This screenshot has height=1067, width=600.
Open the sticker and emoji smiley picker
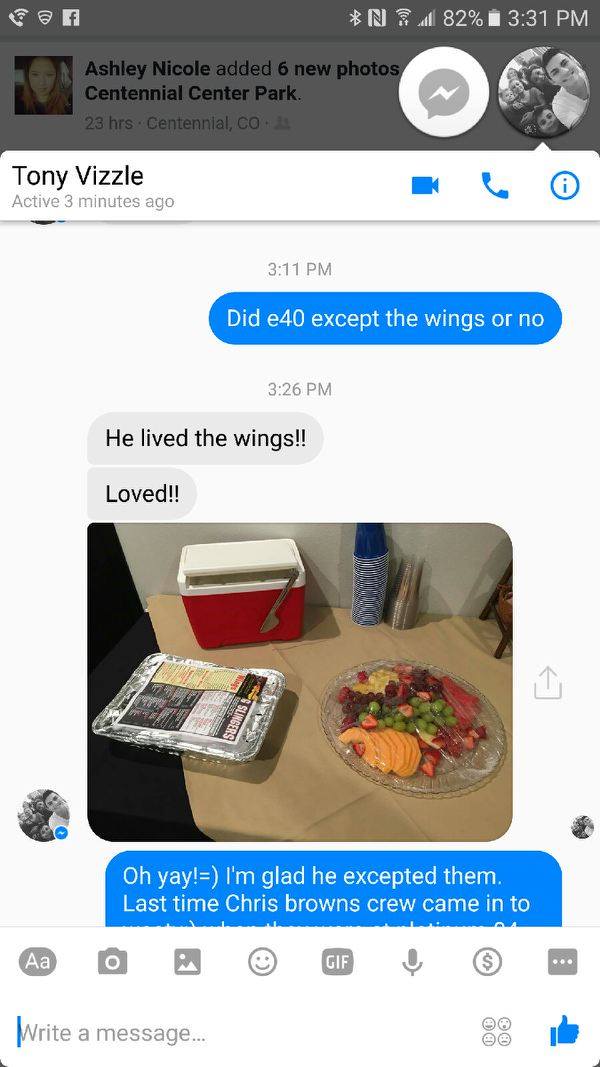pyautogui.click(x=262, y=962)
